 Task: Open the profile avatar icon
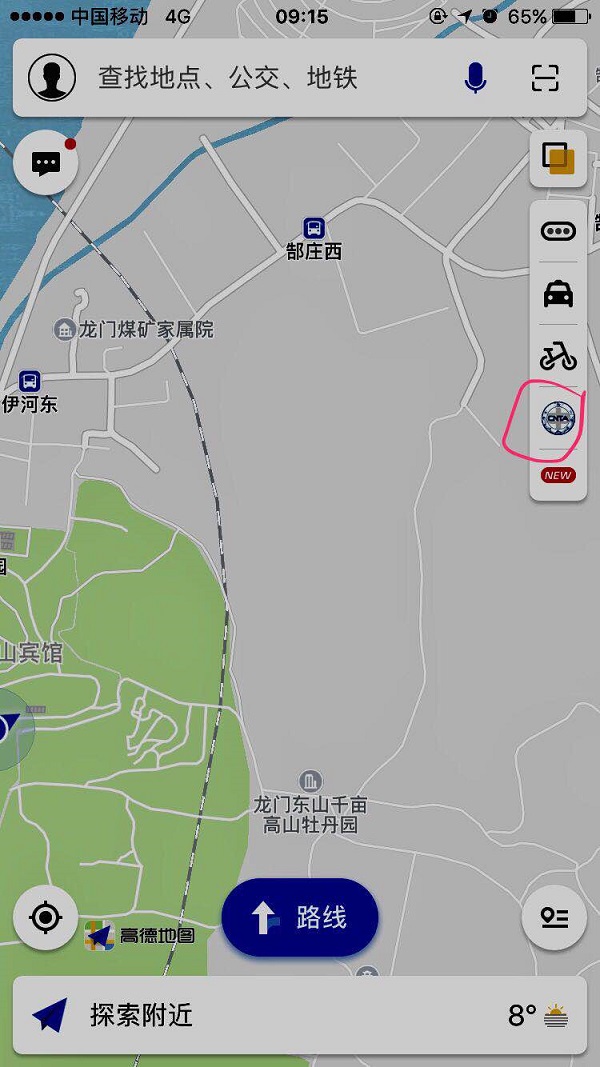point(52,78)
